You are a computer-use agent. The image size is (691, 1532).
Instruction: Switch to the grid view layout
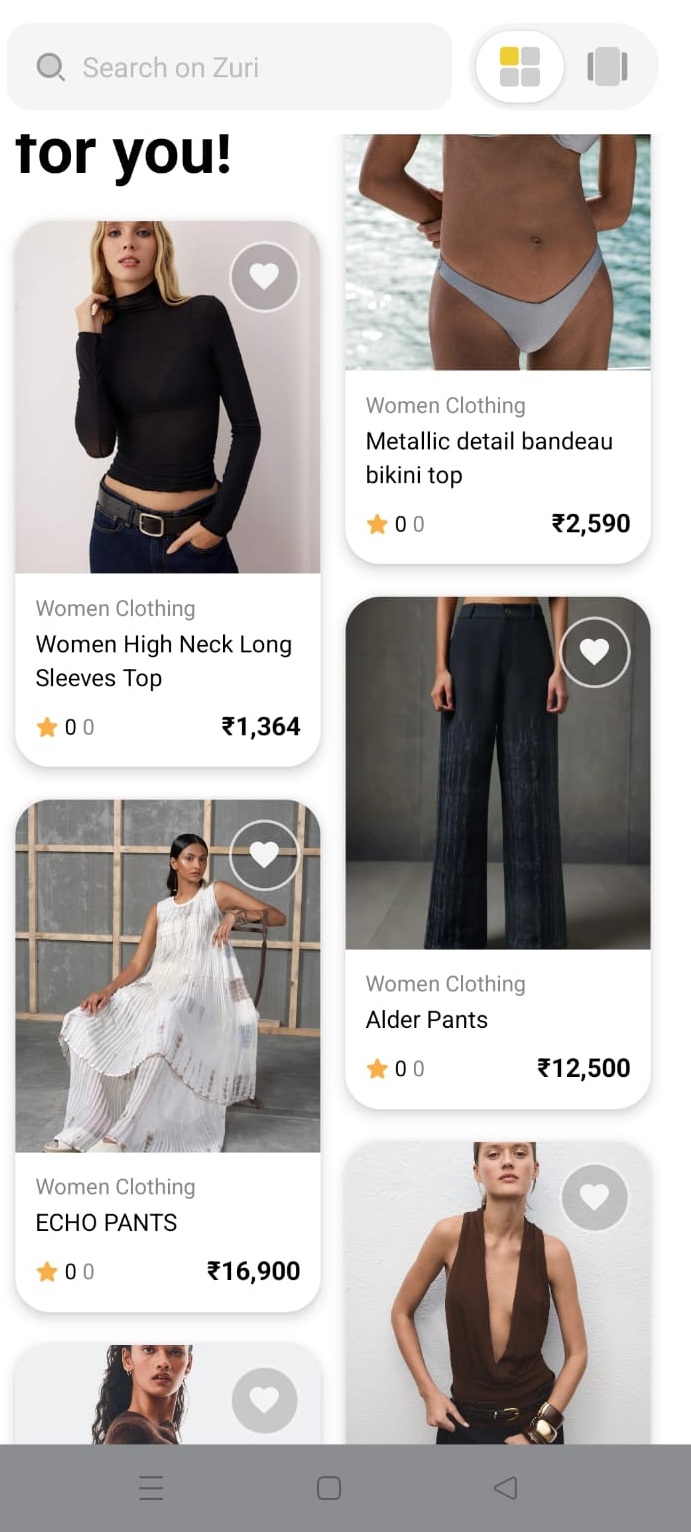(520, 67)
